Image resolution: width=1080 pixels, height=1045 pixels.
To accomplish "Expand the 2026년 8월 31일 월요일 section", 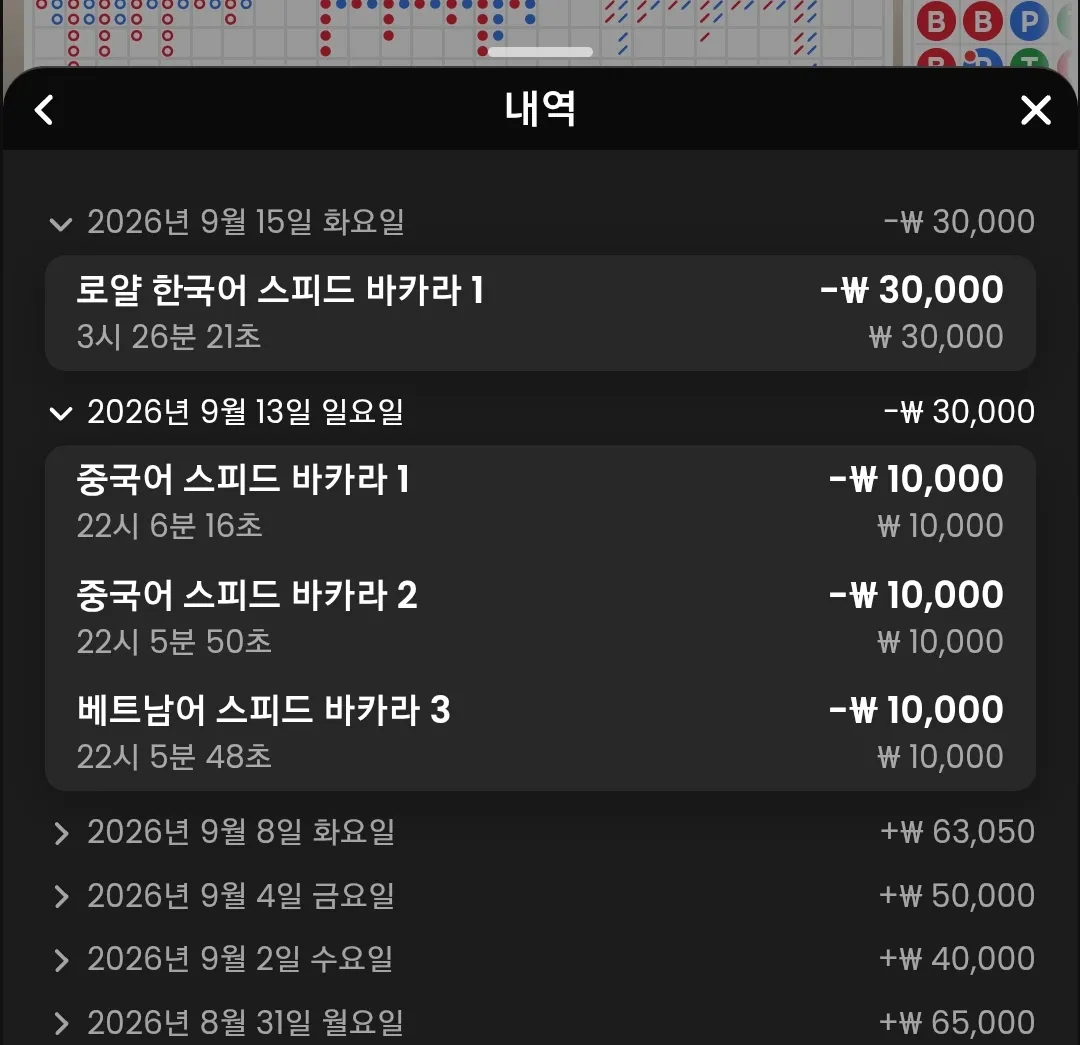I will (x=540, y=1022).
